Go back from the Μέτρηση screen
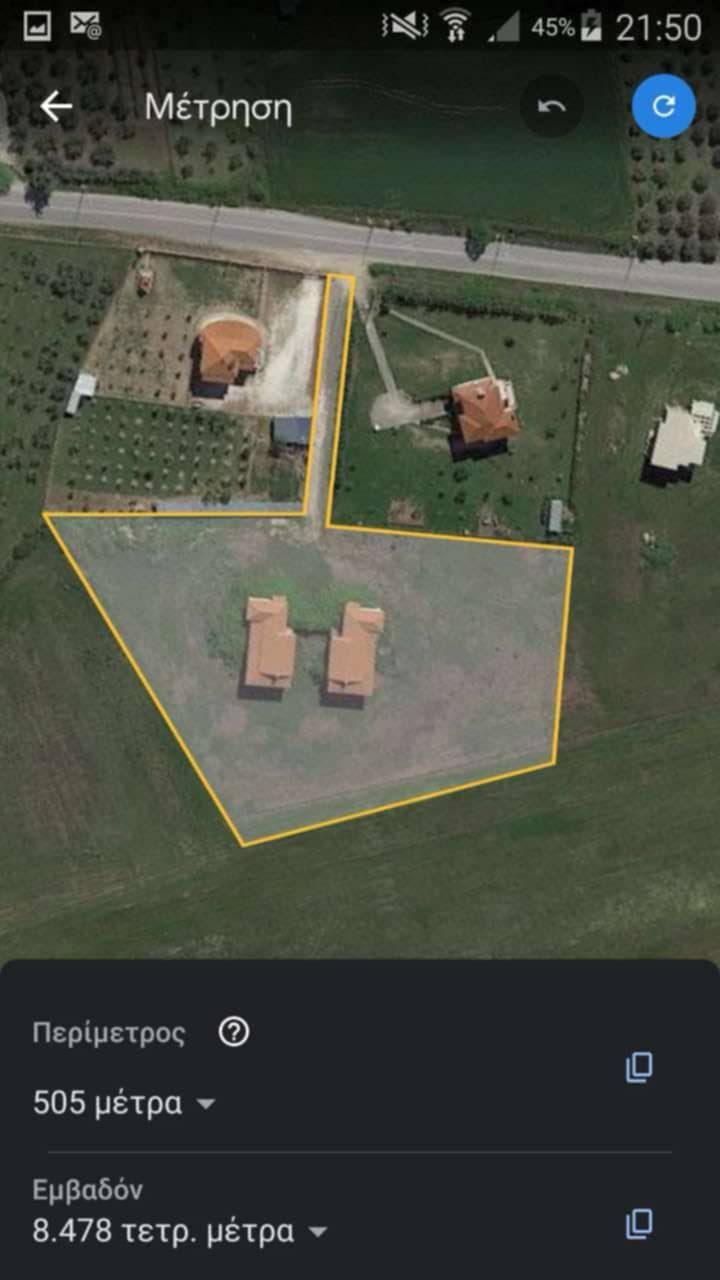 [x=56, y=106]
